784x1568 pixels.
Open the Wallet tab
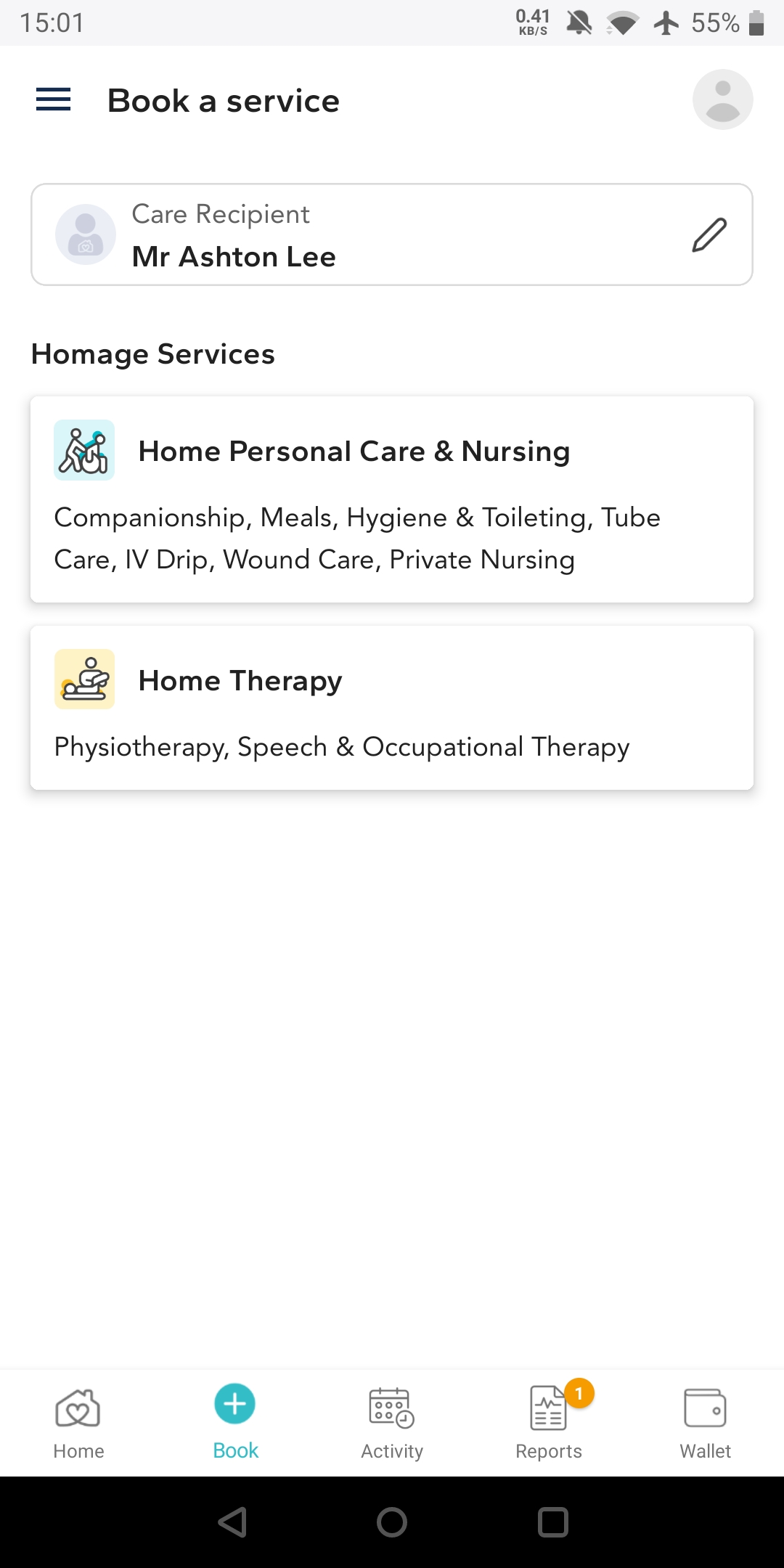pyautogui.click(x=706, y=1423)
